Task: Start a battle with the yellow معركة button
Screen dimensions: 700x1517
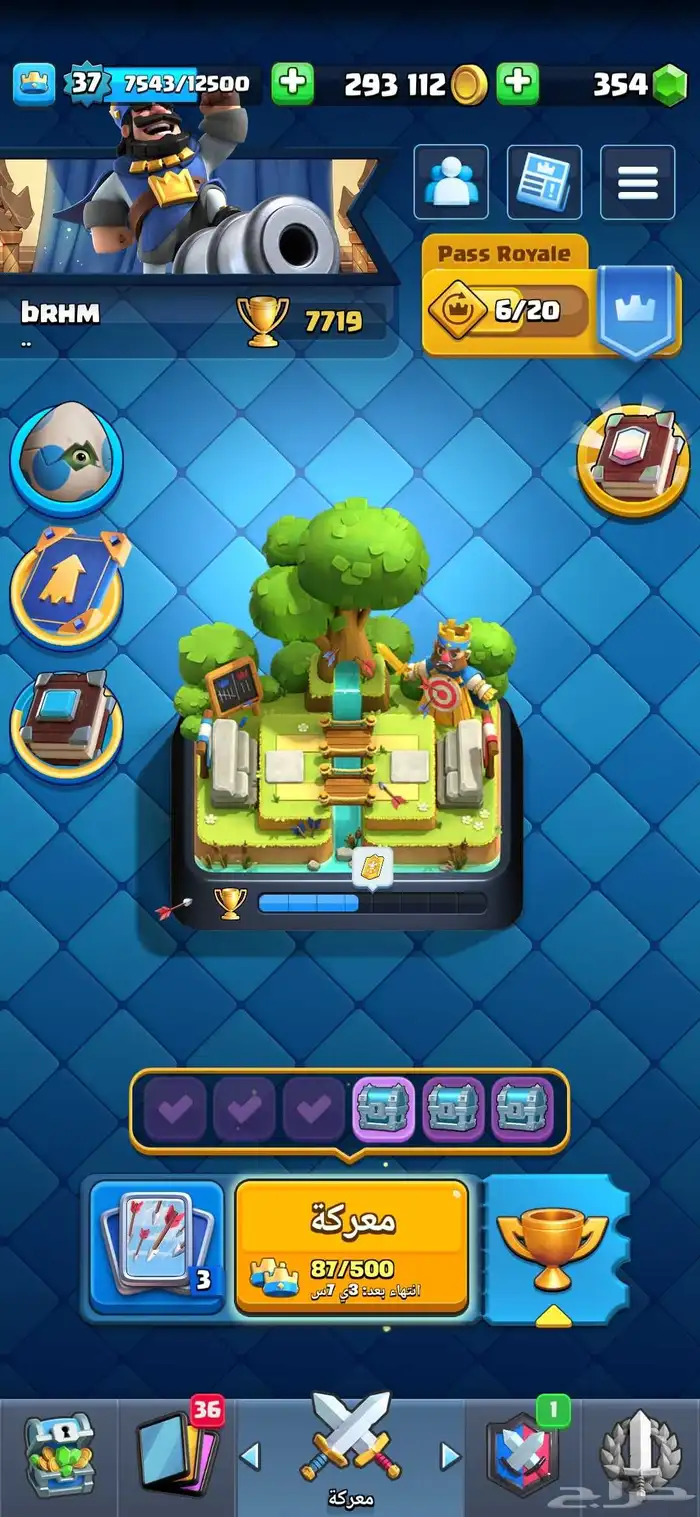Action: coord(351,1245)
